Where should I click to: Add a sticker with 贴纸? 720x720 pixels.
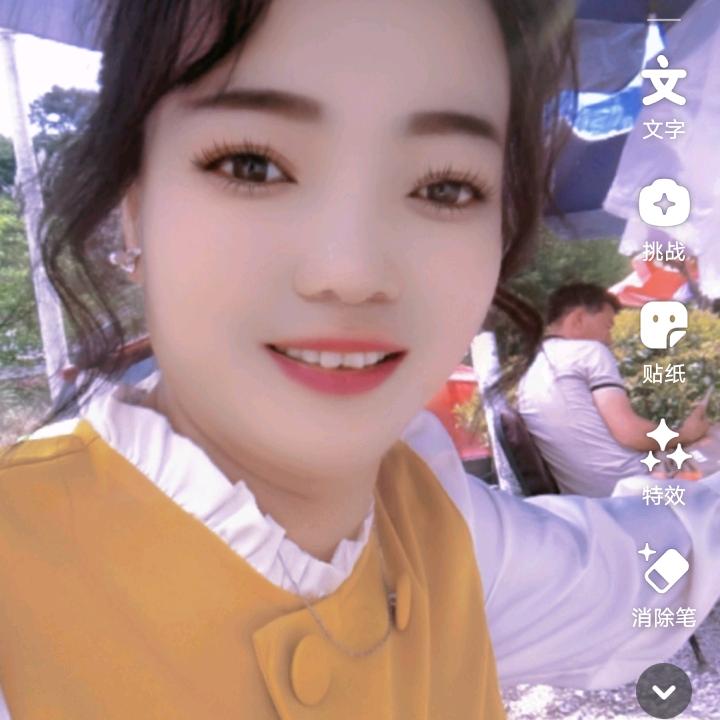point(664,340)
